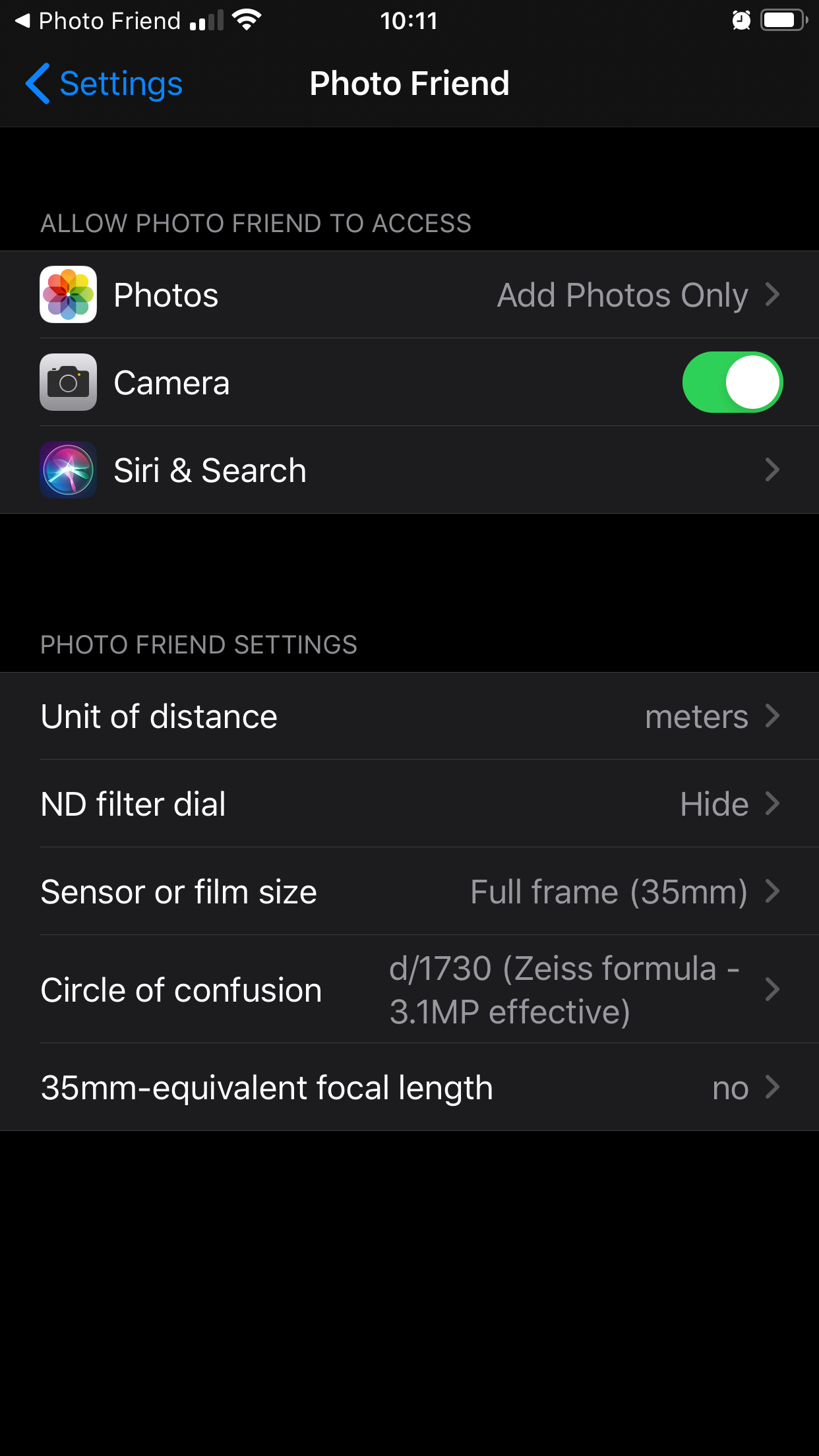The width and height of the screenshot is (819, 1456).
Task: Click the Photos app icon
Action: click(68, 294)
